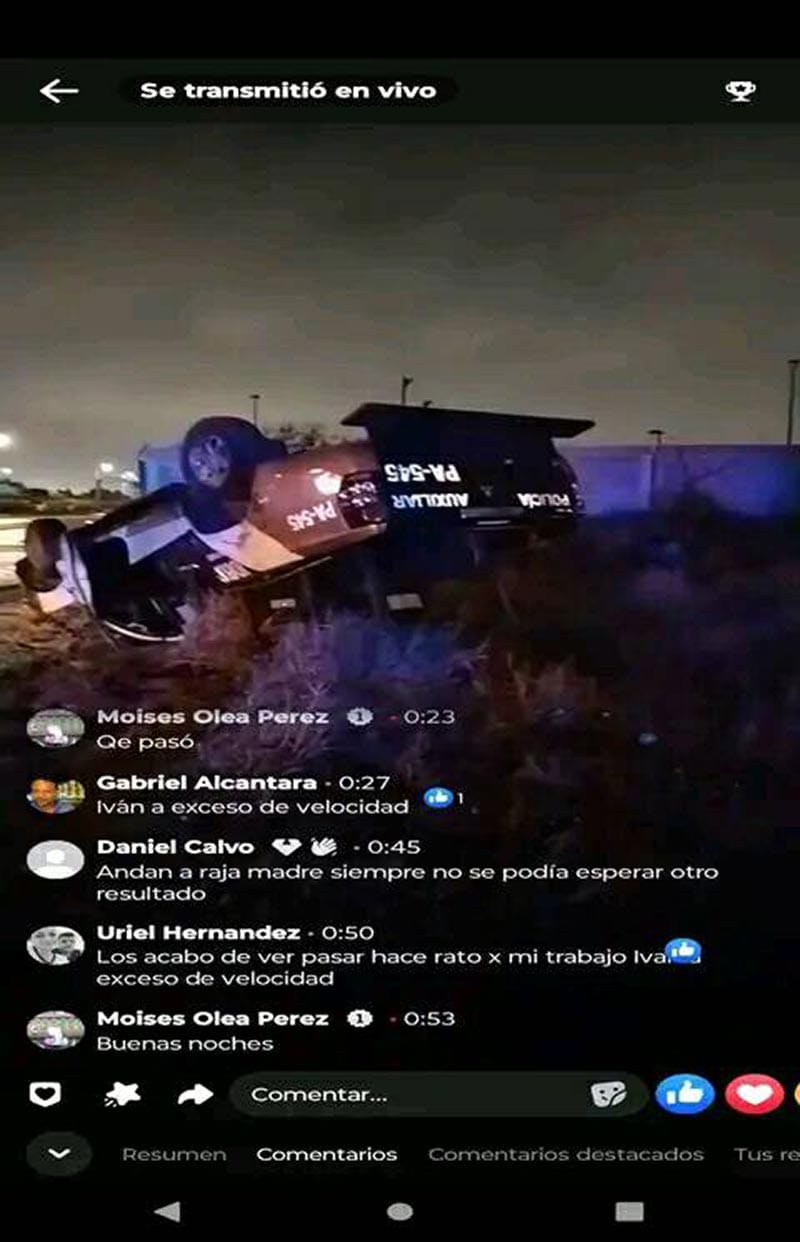
Task: Open recent apps from the navigation bar
Action: [x=629, y=1212]
